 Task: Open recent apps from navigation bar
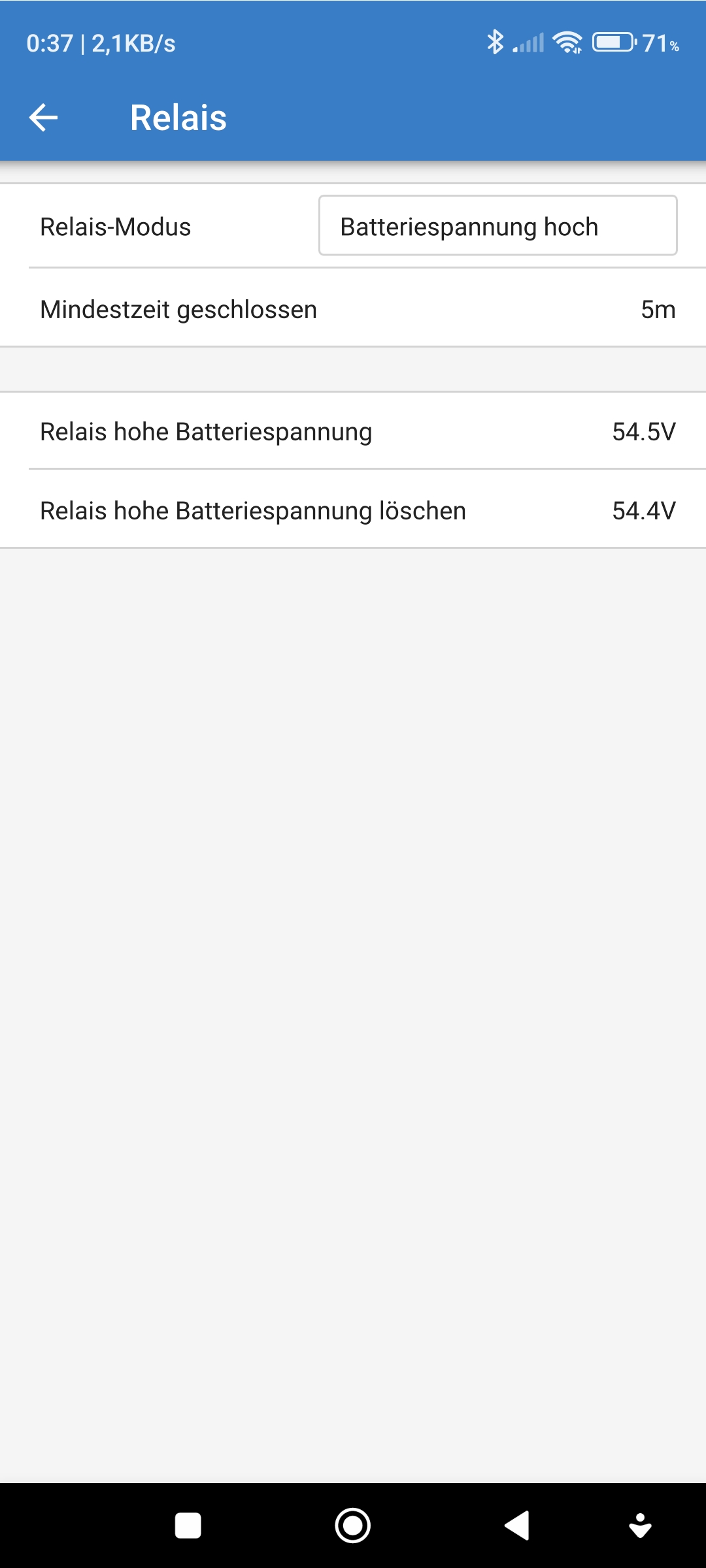point(188,1526)
